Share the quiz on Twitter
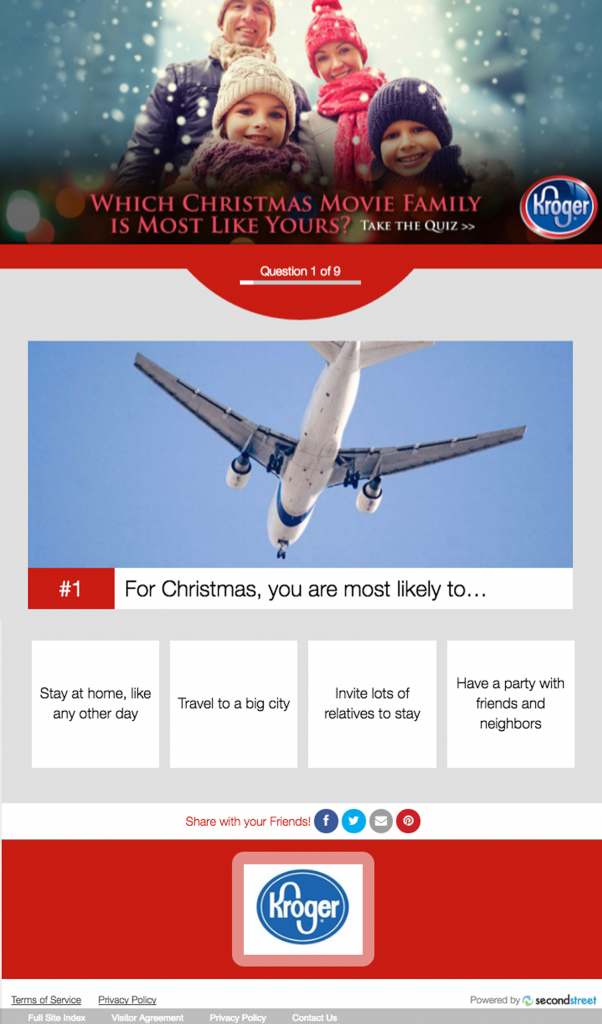 pyautogui.click(x=354, y=821)
